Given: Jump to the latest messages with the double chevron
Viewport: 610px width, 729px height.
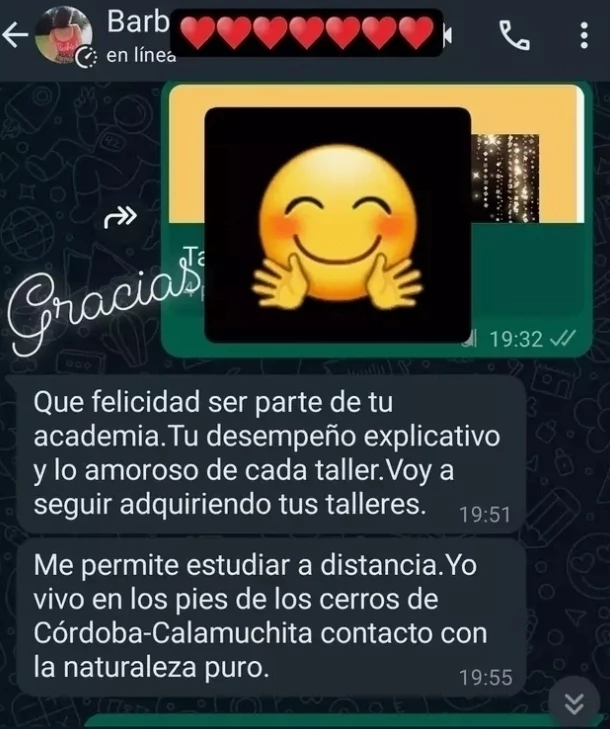Looking at the screenshot, I should pos(574,701).
